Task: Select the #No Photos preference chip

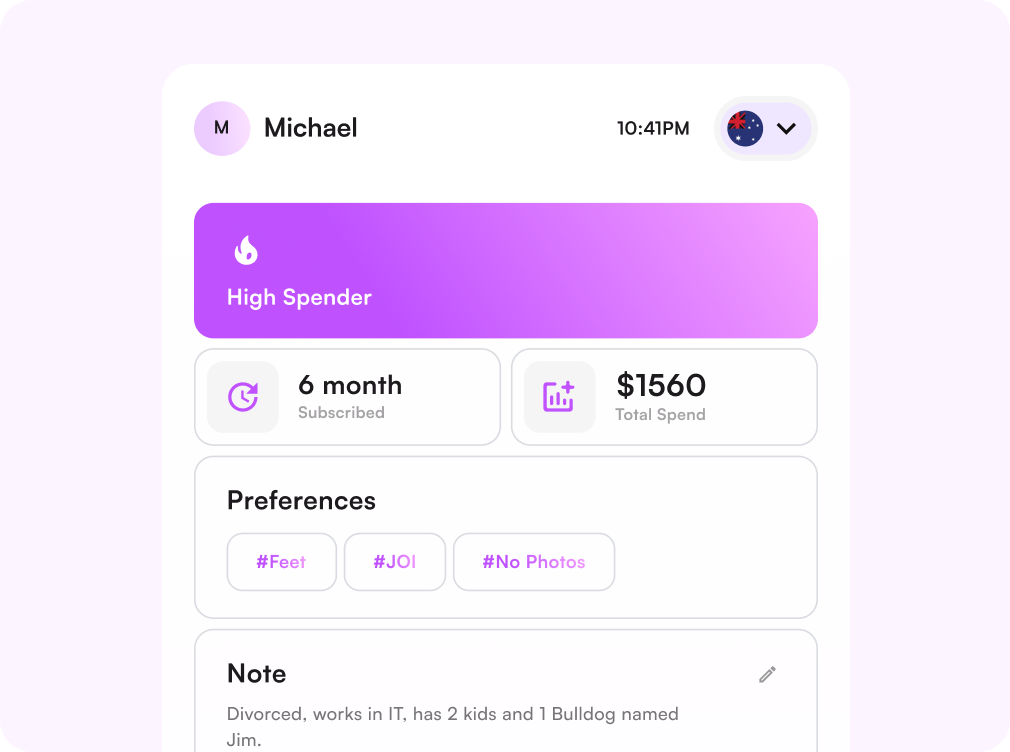Action: (x=534, y=562)
